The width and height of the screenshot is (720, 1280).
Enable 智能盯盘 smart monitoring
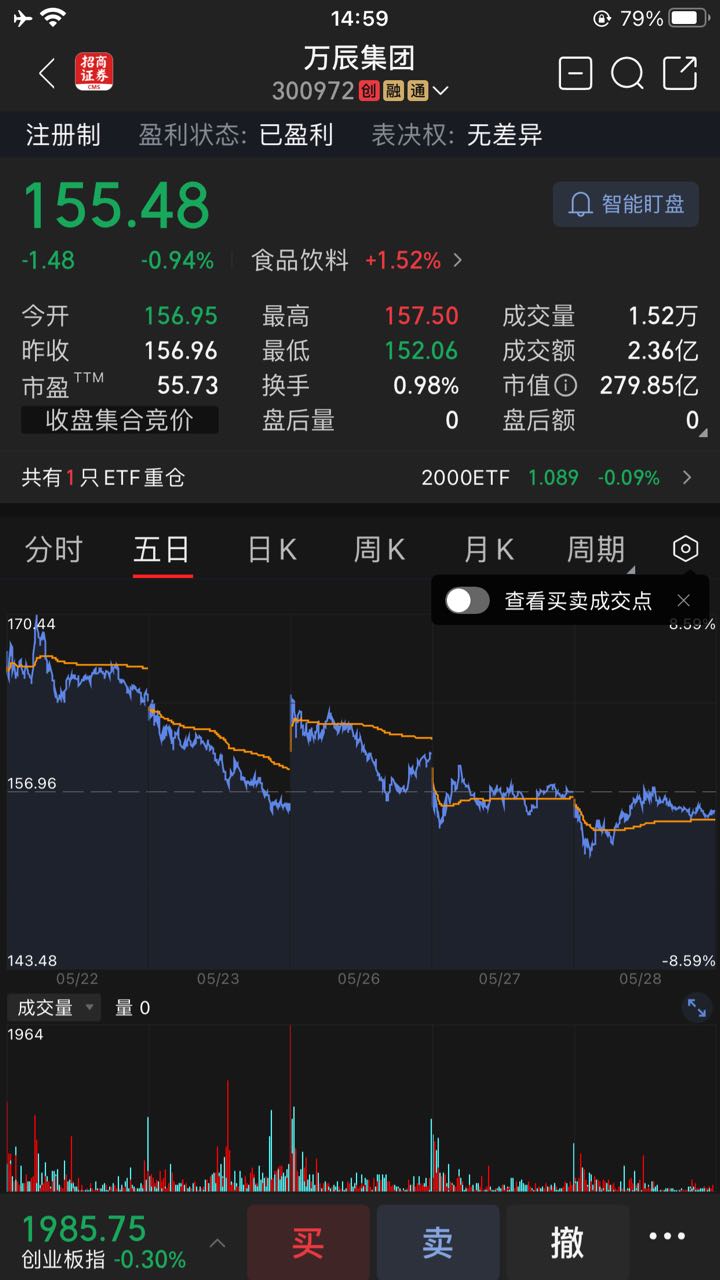tap(626, 204)
